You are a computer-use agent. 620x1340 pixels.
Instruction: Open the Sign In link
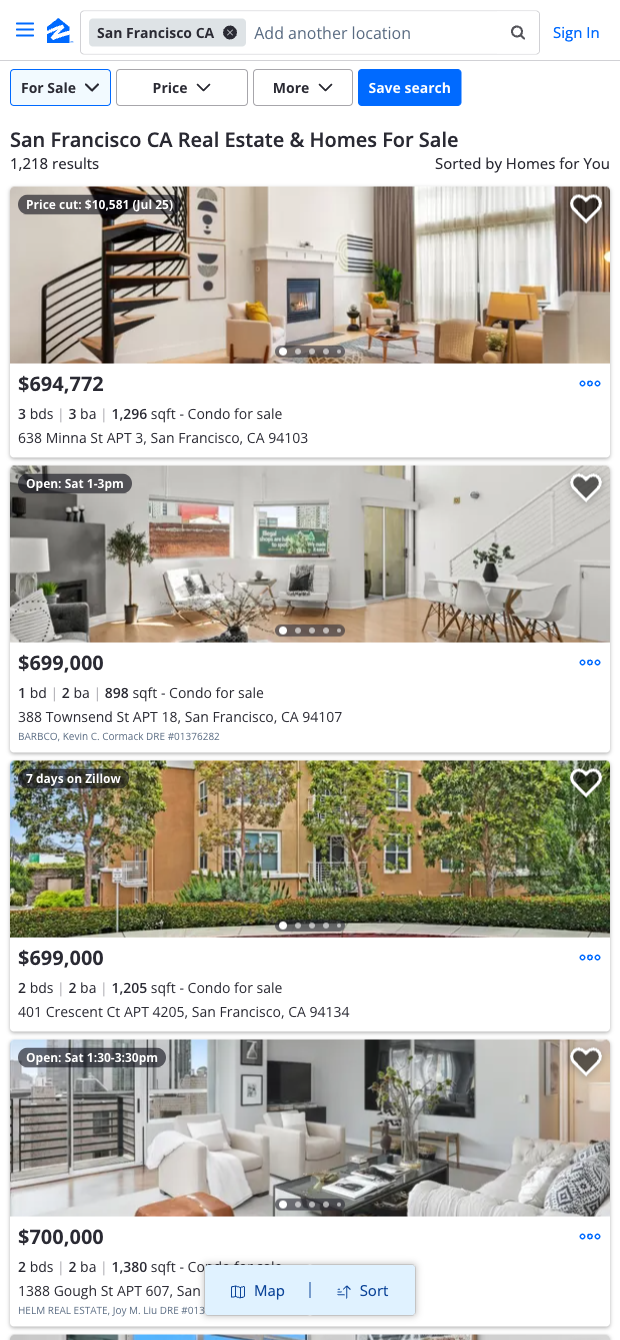click(576, 33)
